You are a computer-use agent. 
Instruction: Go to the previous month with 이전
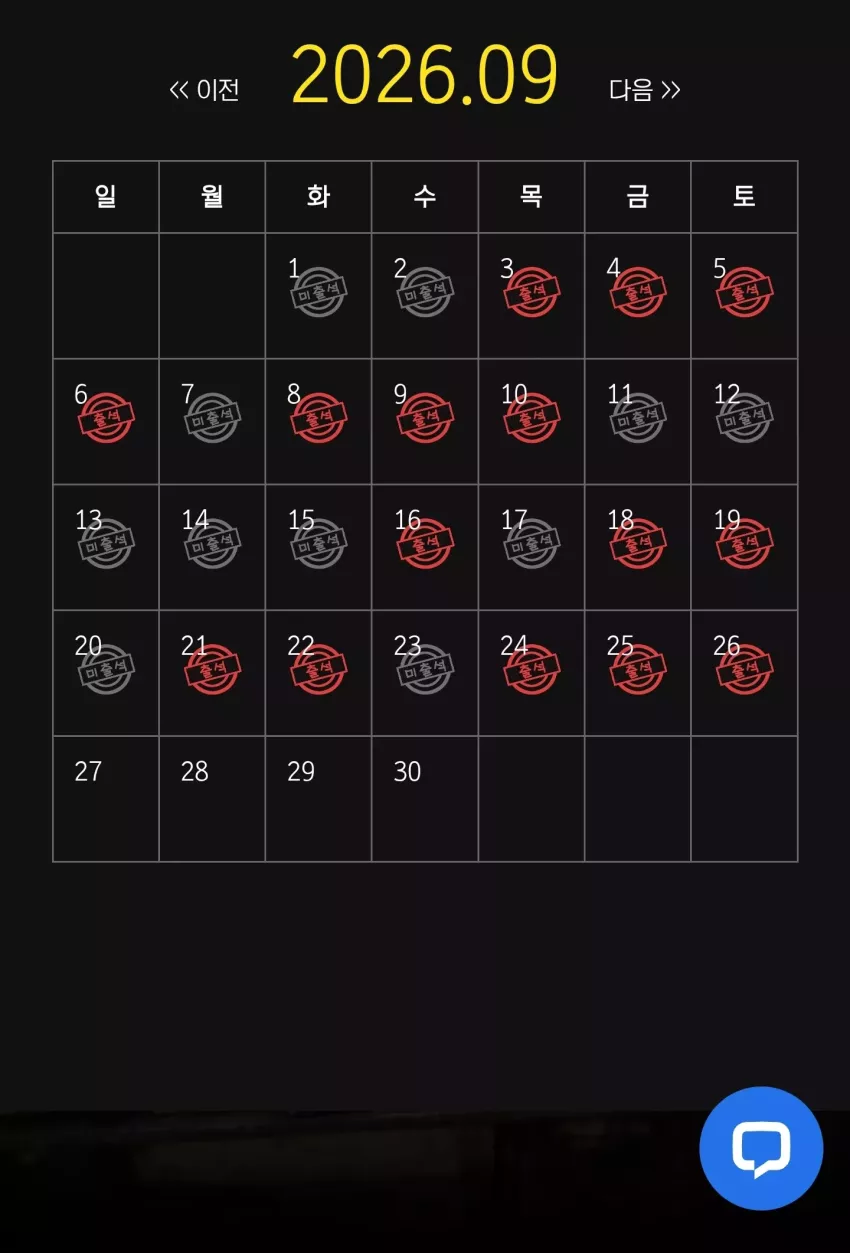(205, 90)
